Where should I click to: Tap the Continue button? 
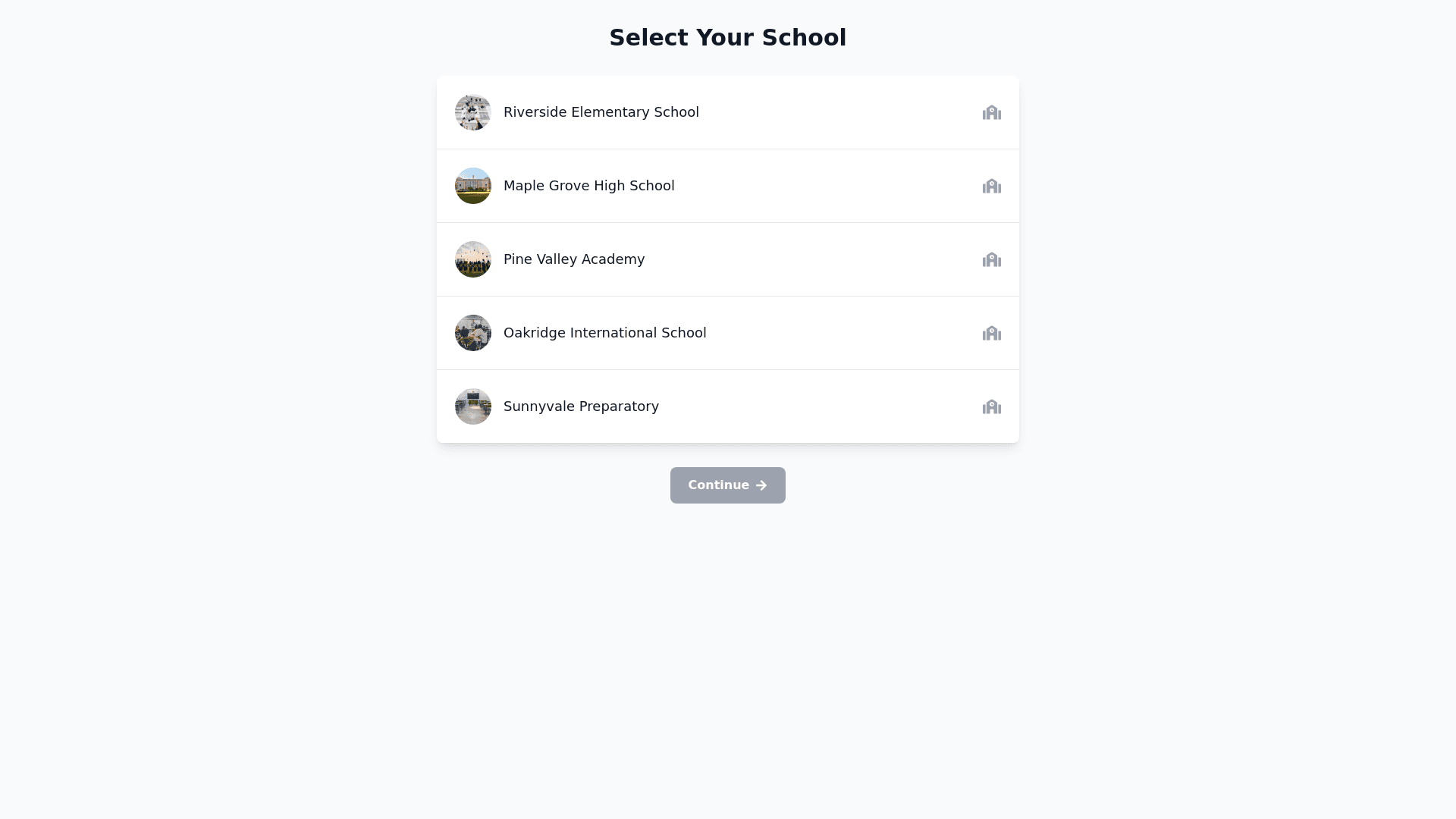tap(727, 485)
